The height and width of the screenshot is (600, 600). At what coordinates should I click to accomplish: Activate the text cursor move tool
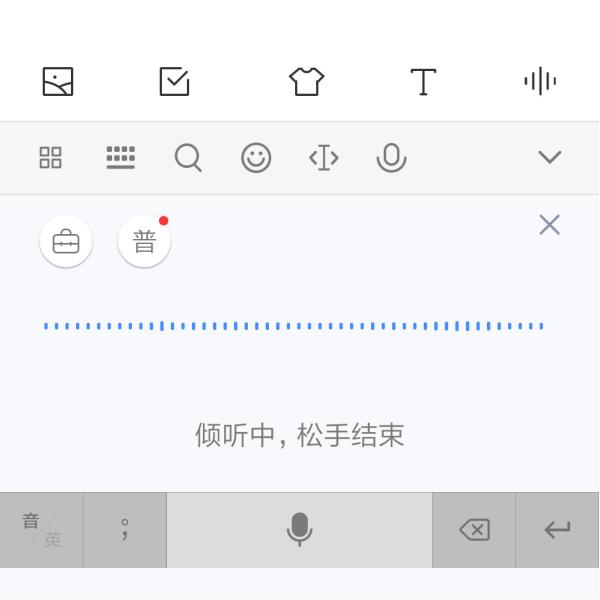[324, 158]
